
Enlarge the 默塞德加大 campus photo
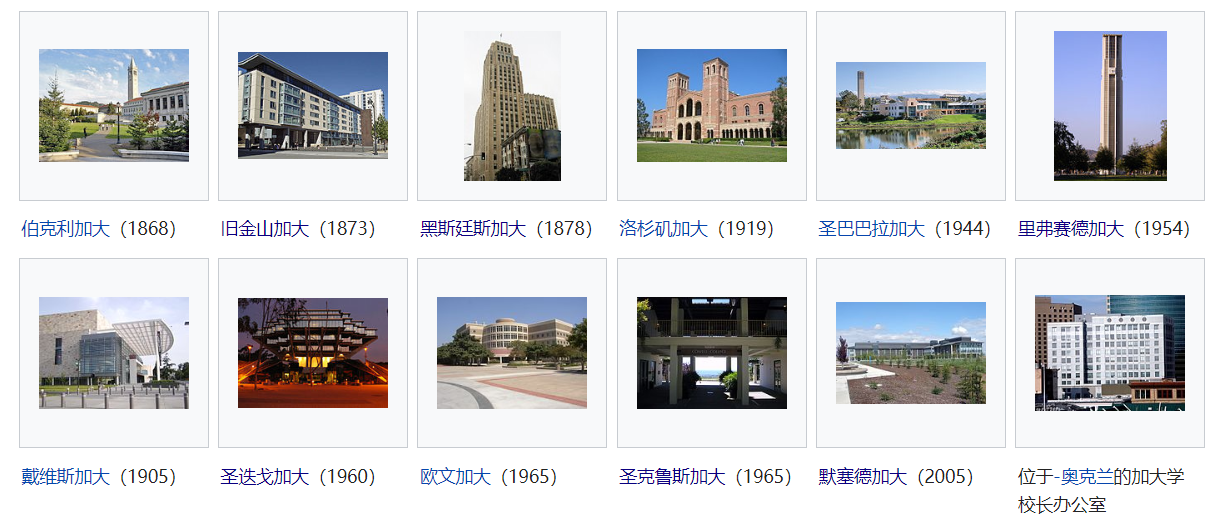click(910, 353)
